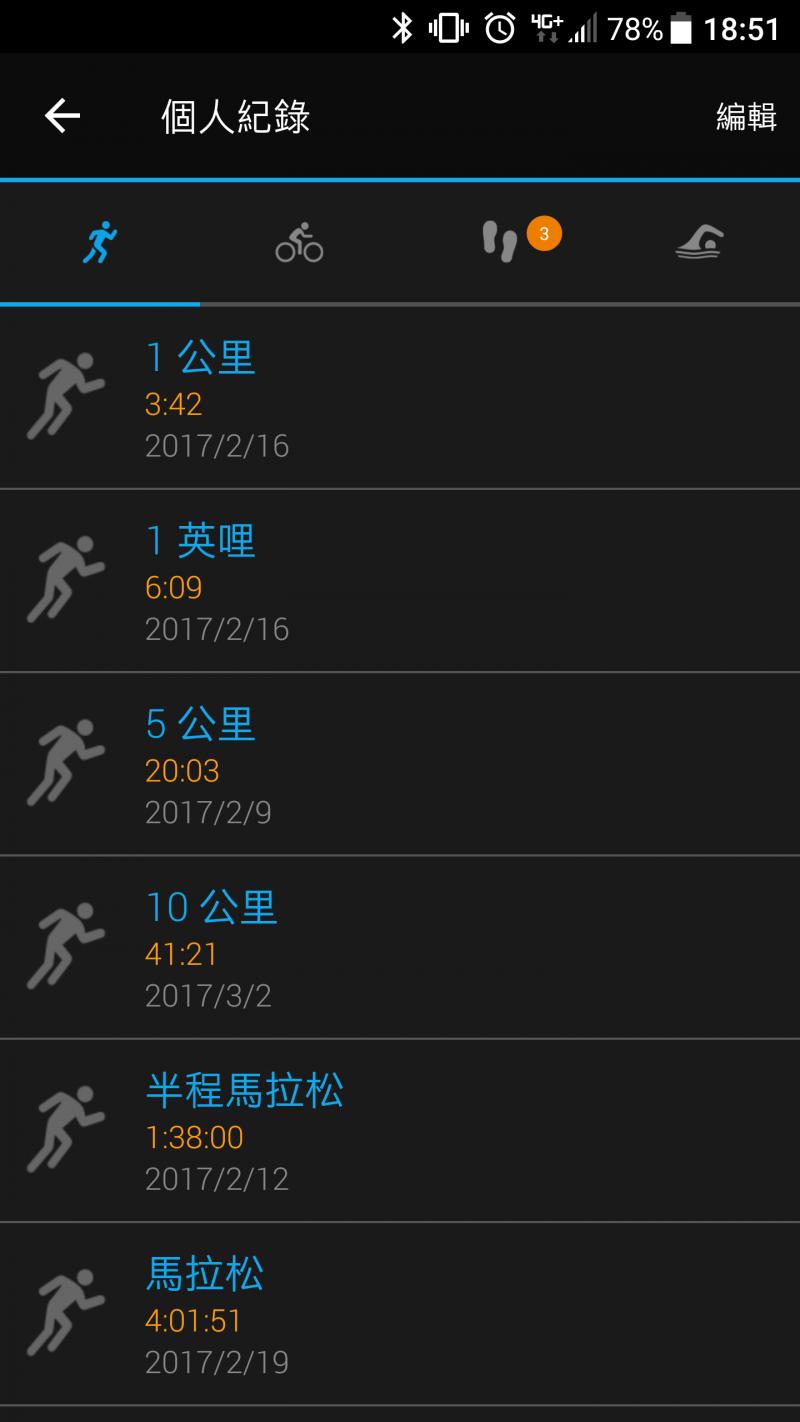
Task: Open the 1 英哩 record
Action: 400,582
